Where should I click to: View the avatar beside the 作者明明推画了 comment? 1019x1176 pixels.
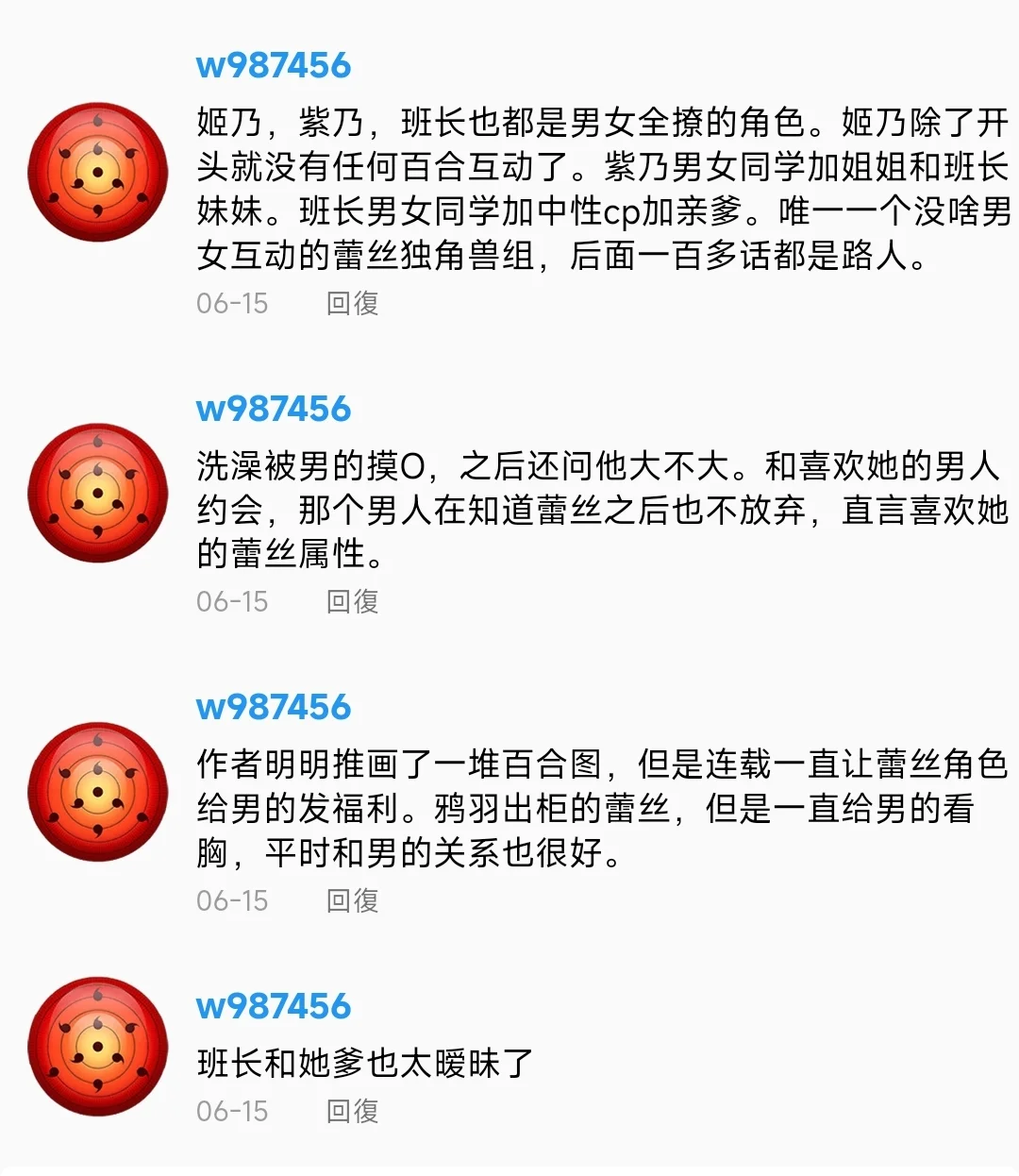tap(98, 791)
